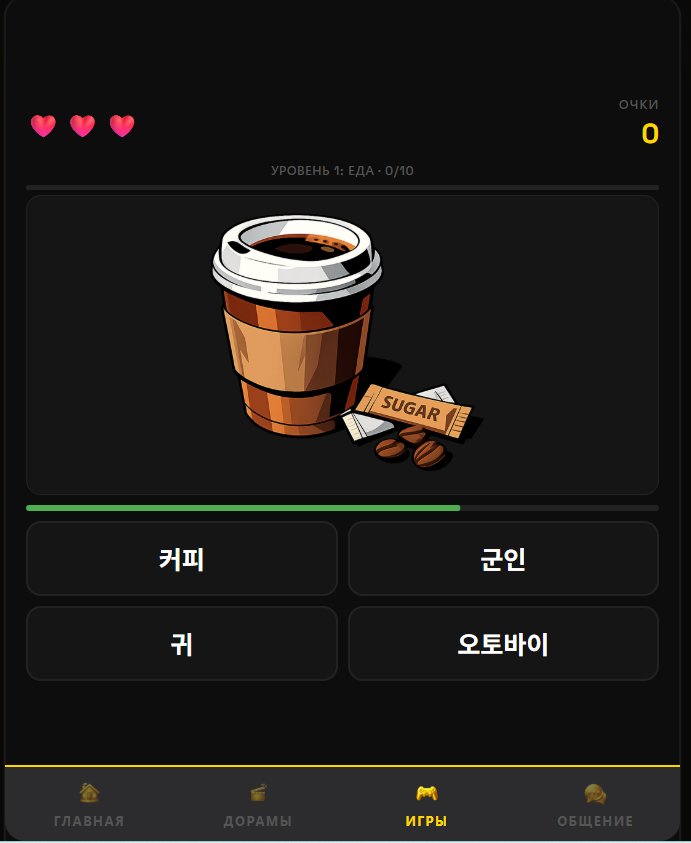Switch to the Игры tab
Viewport: 691px width, 843px height.
tap(426, 805)
